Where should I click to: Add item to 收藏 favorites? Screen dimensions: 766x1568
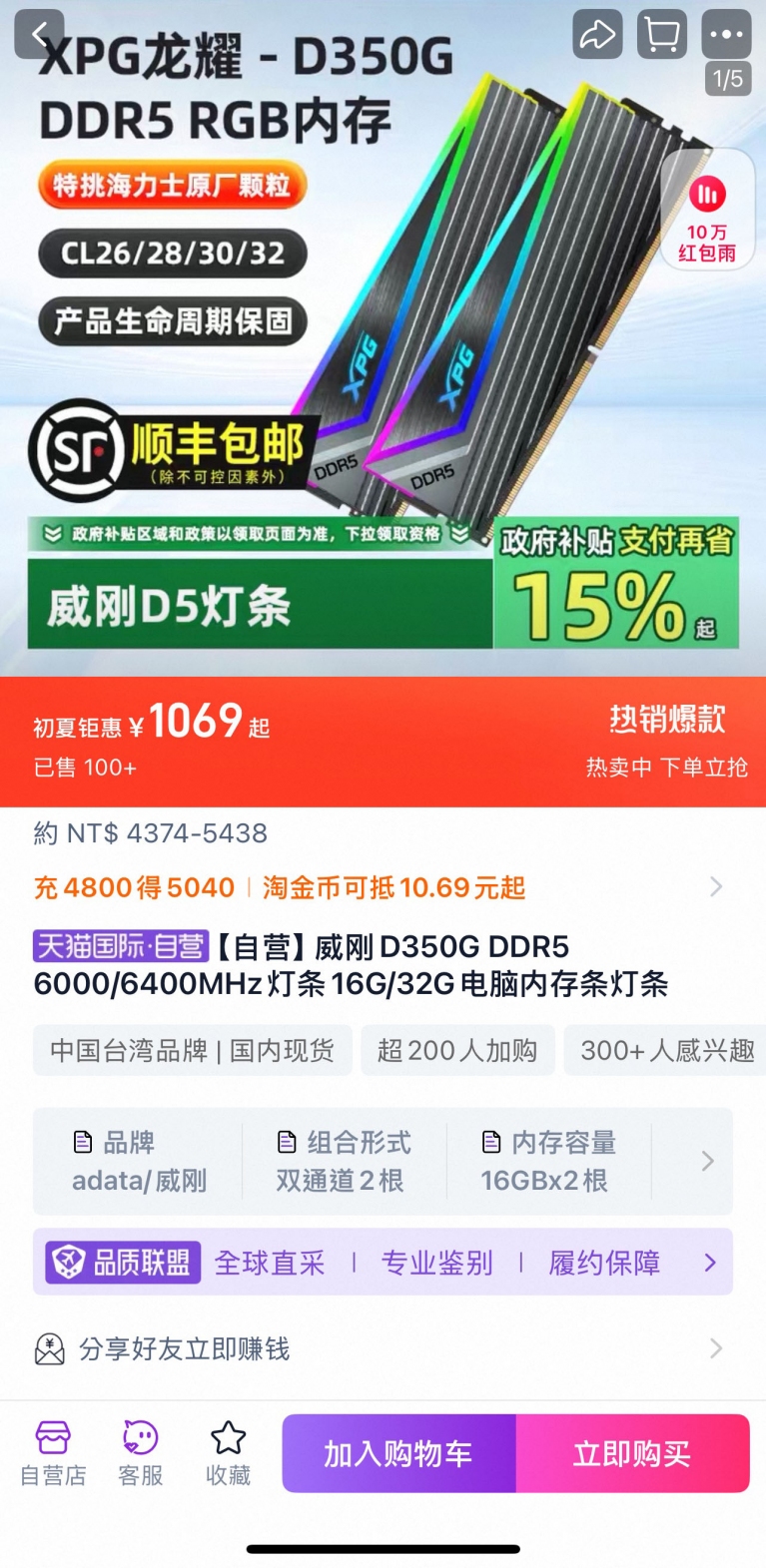(x=228, y=1453)
